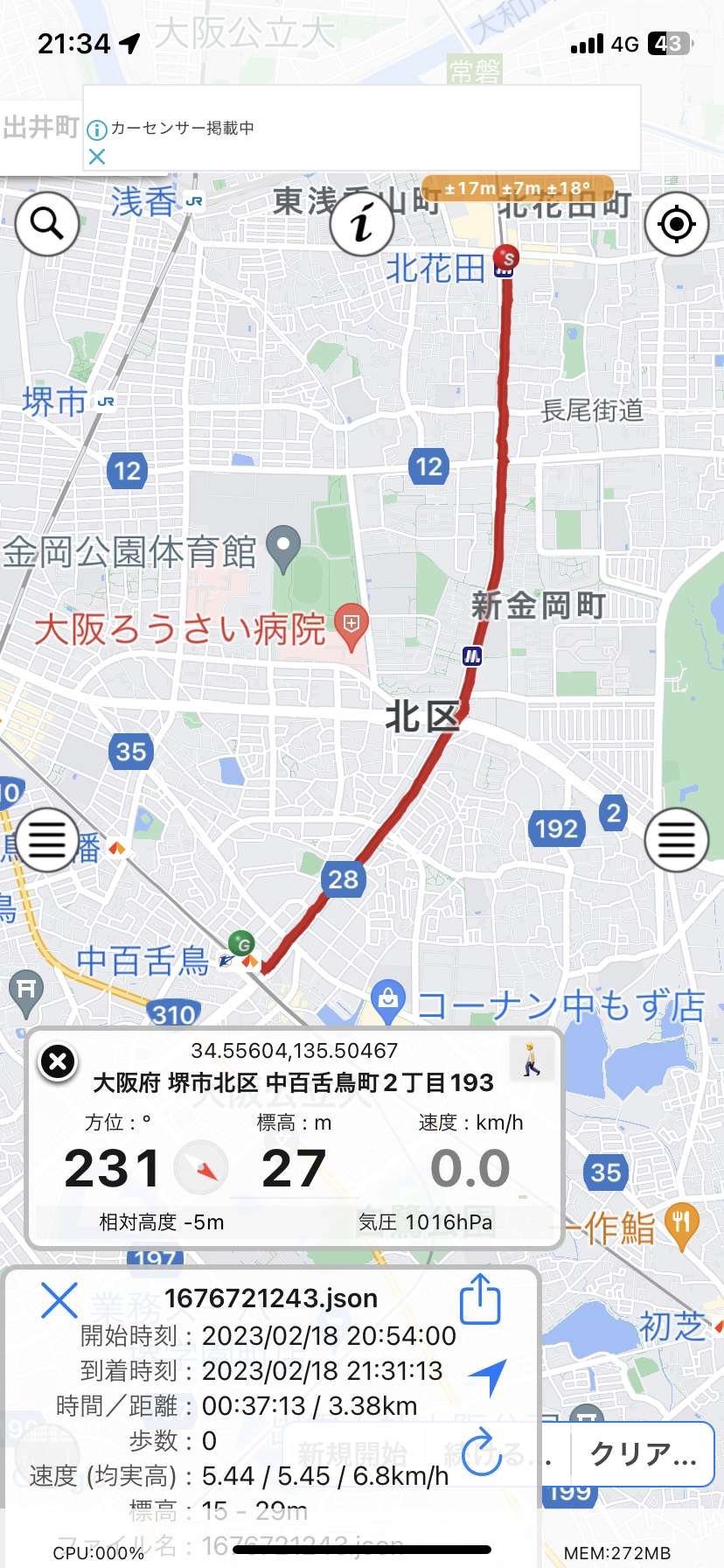This screenshot has width=724, height=1568.
Task: Open the ad info icon
Action: [x=97, y=129]
